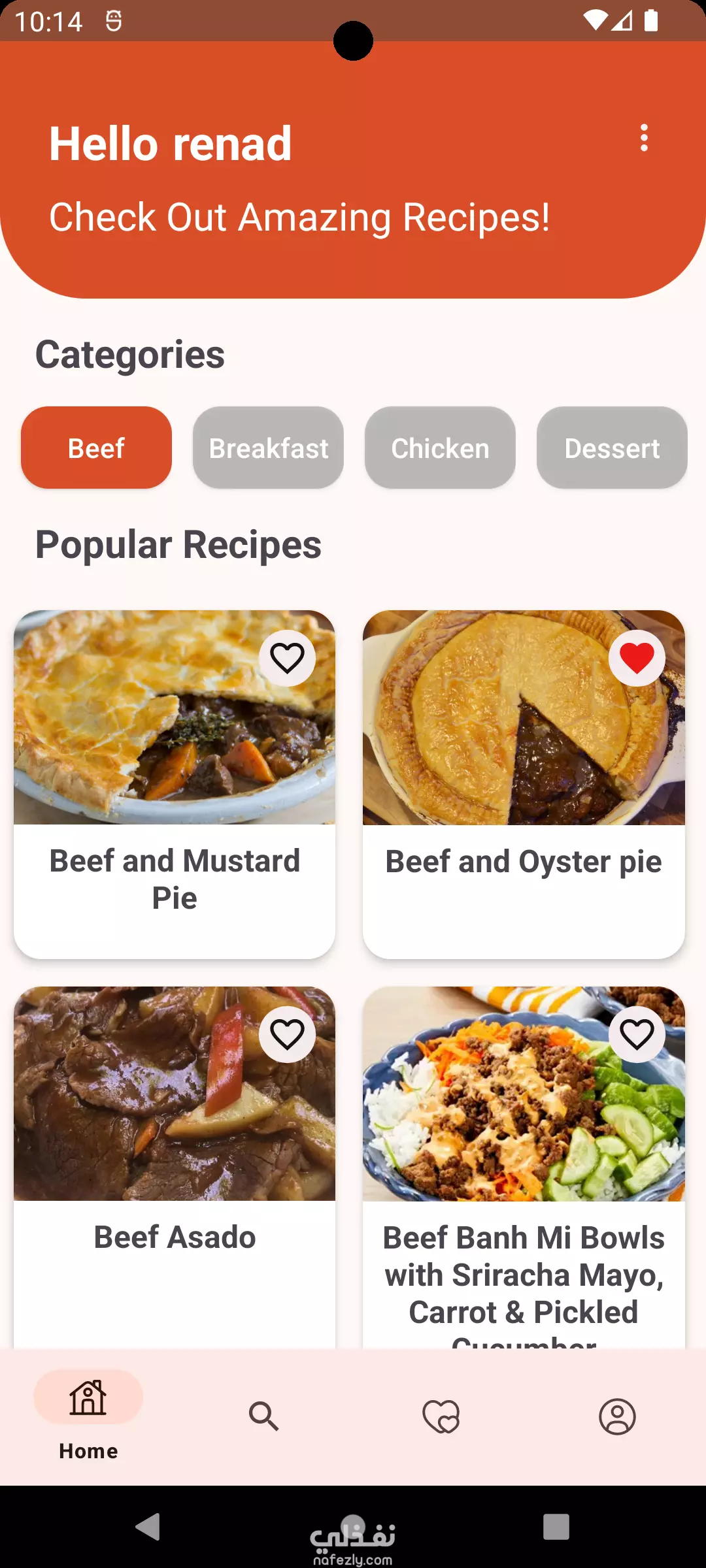Image resolution: width=706 pixels, height=1568 pixels.
Task: Choose the Chicken category chip
Action: 440,448
